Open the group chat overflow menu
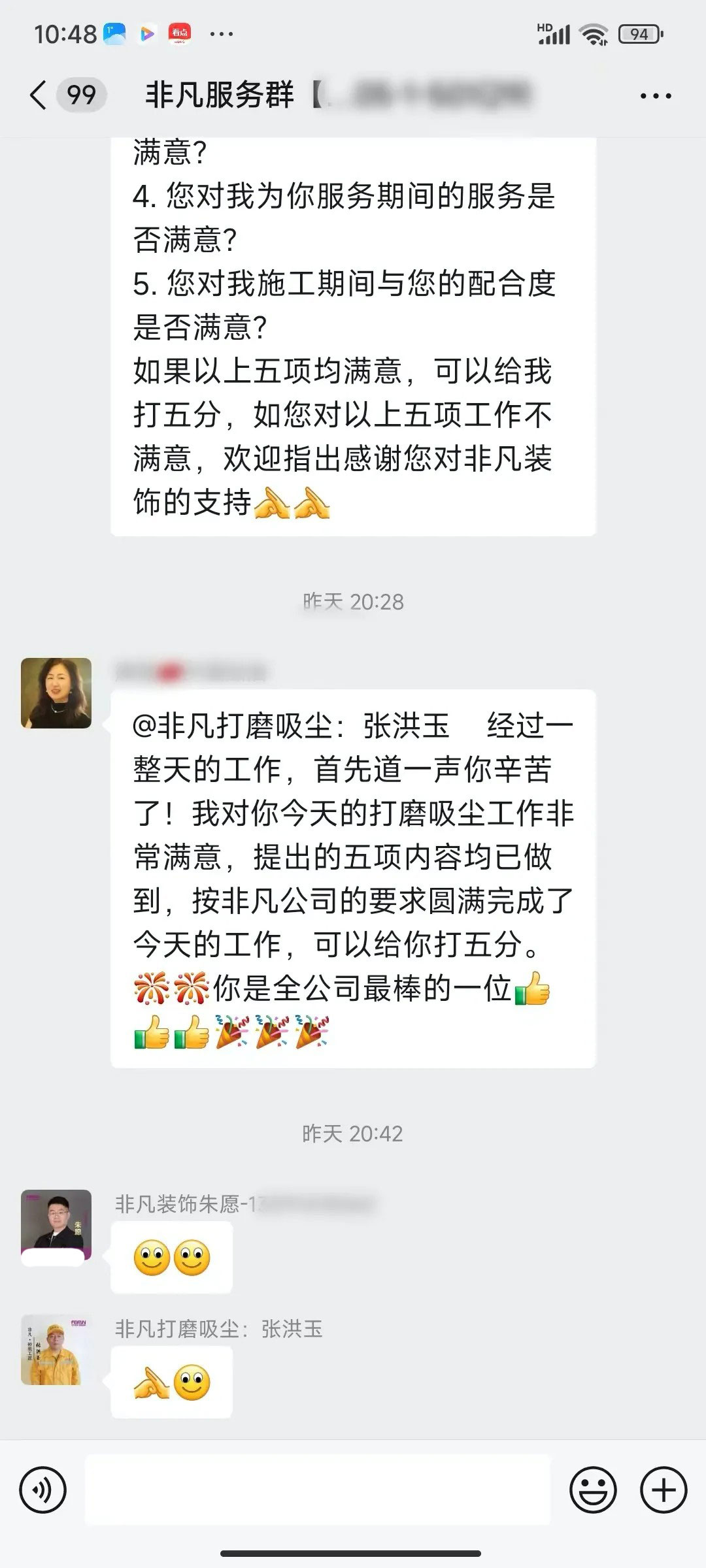This screenshot has width=706, height=1568. pyautogui.click(x=655, y=96)
